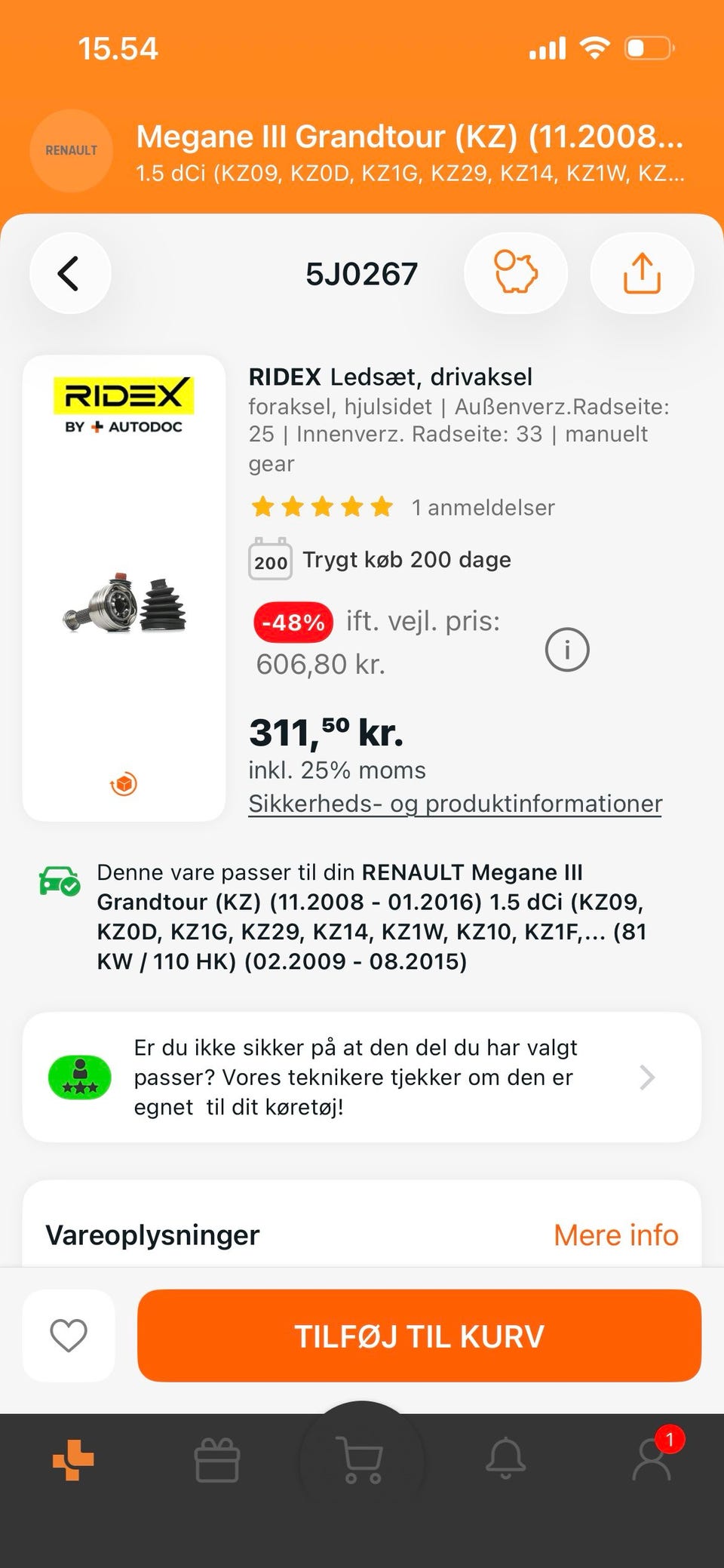
Task: Open technician compatibility check via right chevron
Action: click(x=647, y=1077)
